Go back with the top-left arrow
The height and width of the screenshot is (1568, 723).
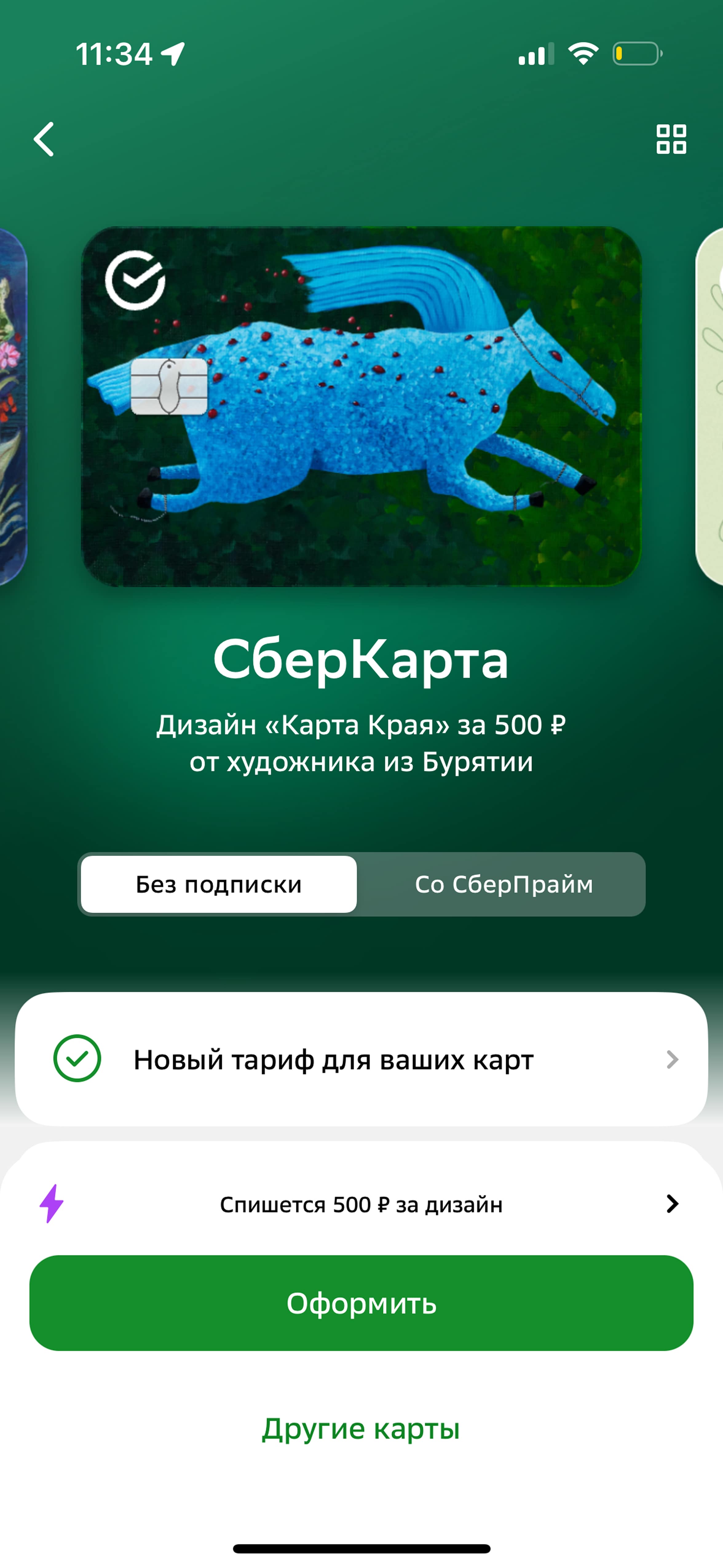pyautogui.click(x=44, y=139)
